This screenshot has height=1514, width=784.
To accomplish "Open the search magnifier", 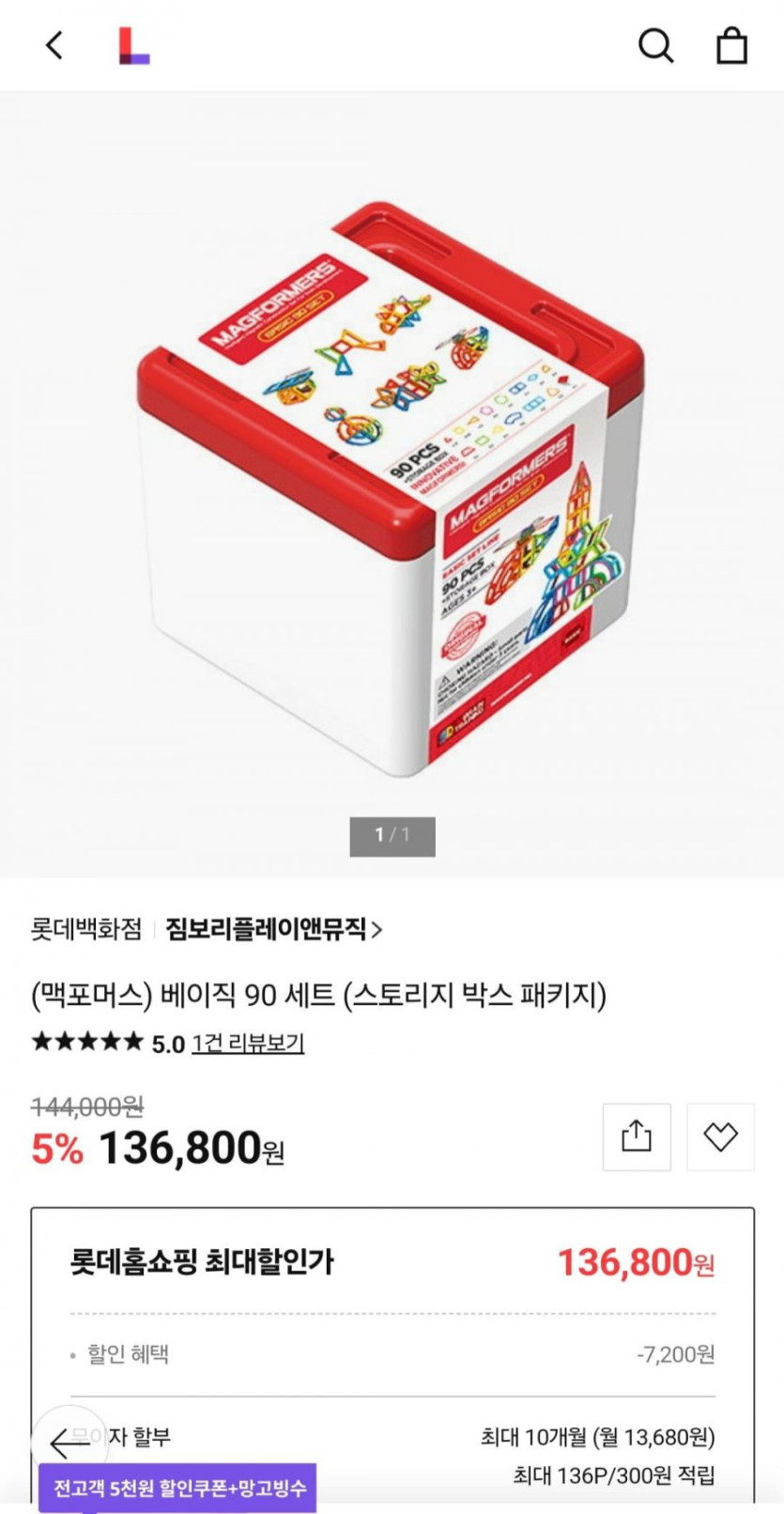I will click(655, 45).
